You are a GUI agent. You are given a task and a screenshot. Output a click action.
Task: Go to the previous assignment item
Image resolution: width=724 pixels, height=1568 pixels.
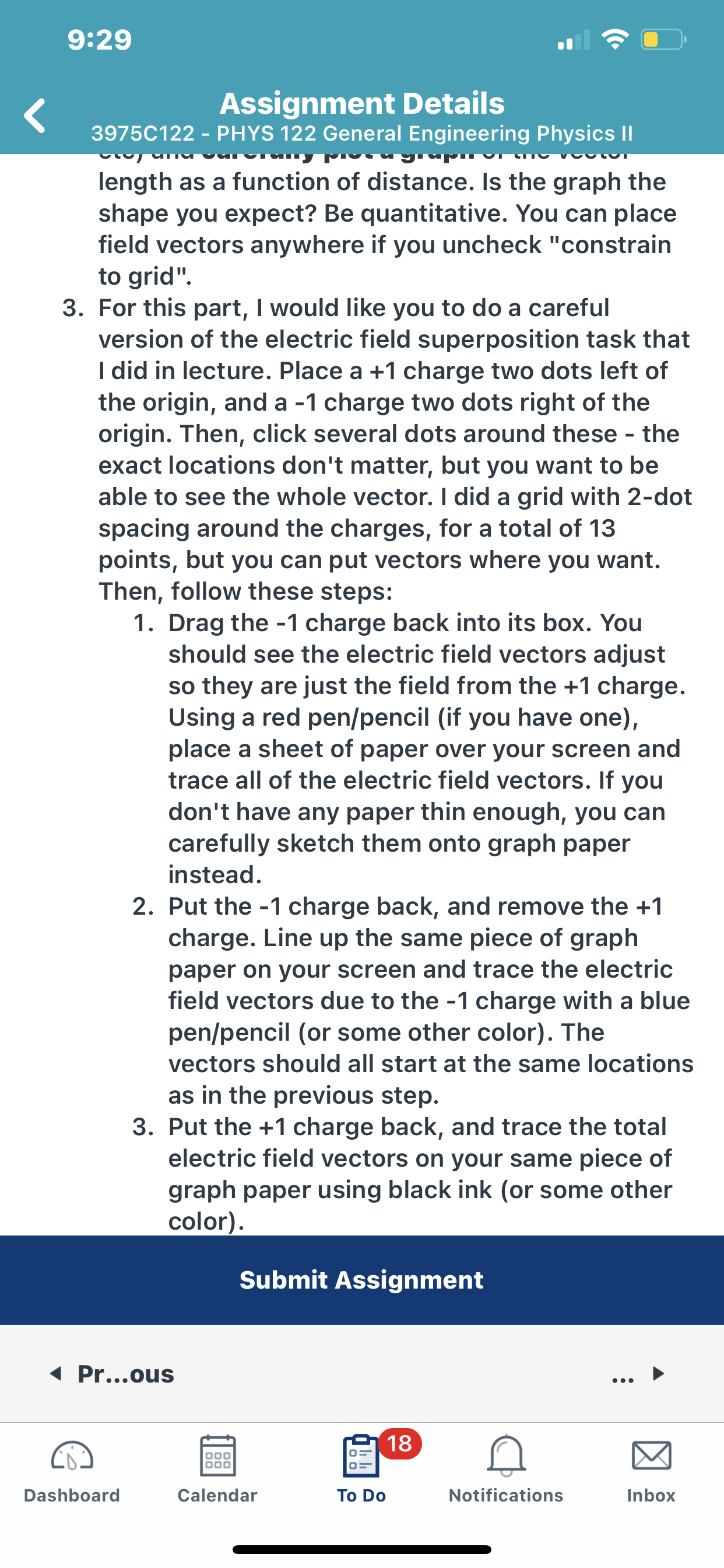tap(112, 1374)
